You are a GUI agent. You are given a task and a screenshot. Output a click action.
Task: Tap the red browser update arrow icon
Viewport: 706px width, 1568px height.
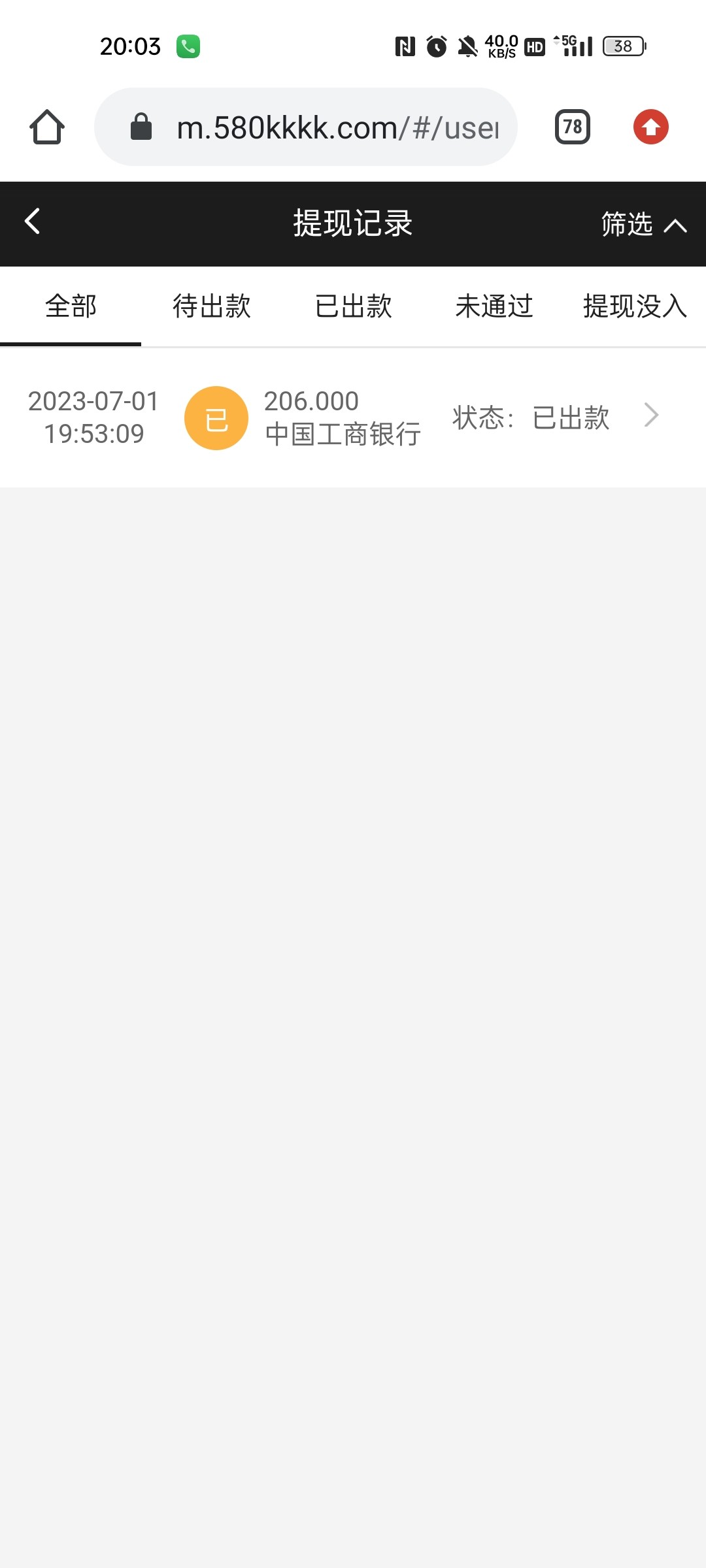pos(650,127)
